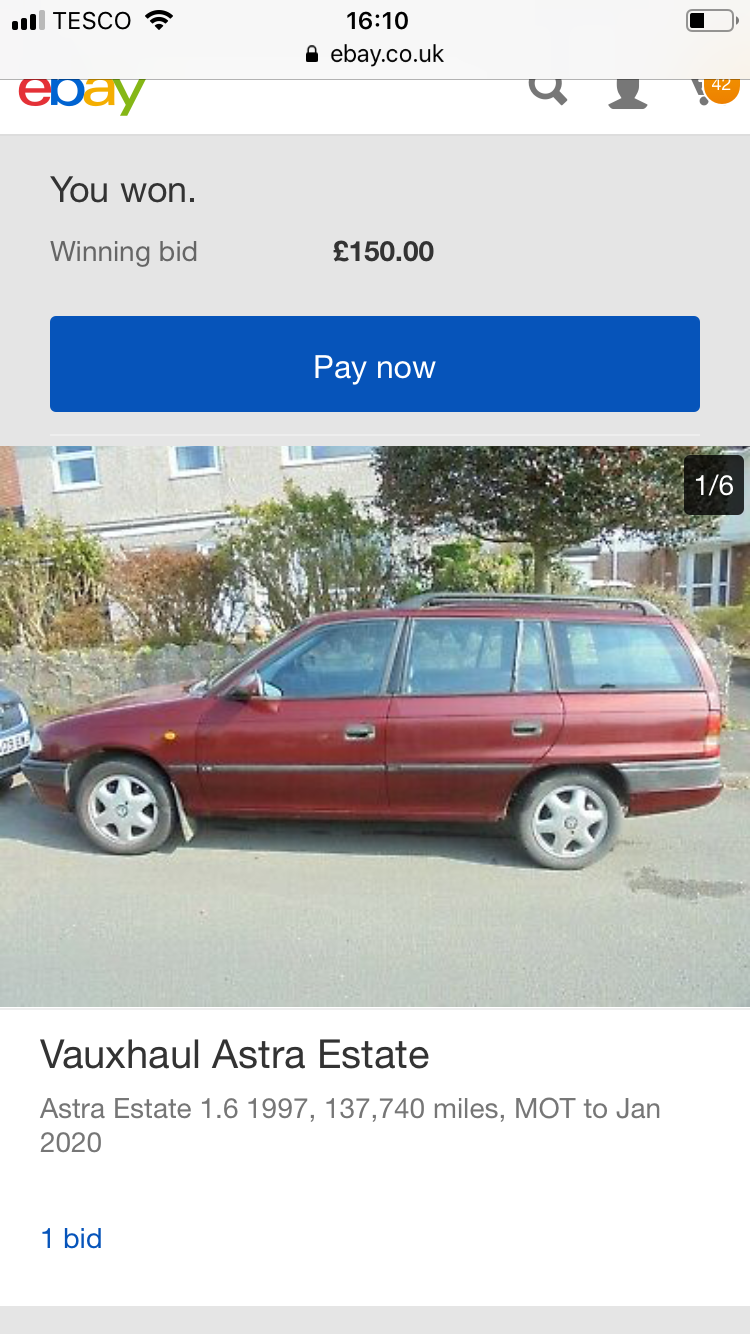The width and height of the screenshot is (750, 1334).
Task: Open the eBay search icon
Action: point(547,91)
